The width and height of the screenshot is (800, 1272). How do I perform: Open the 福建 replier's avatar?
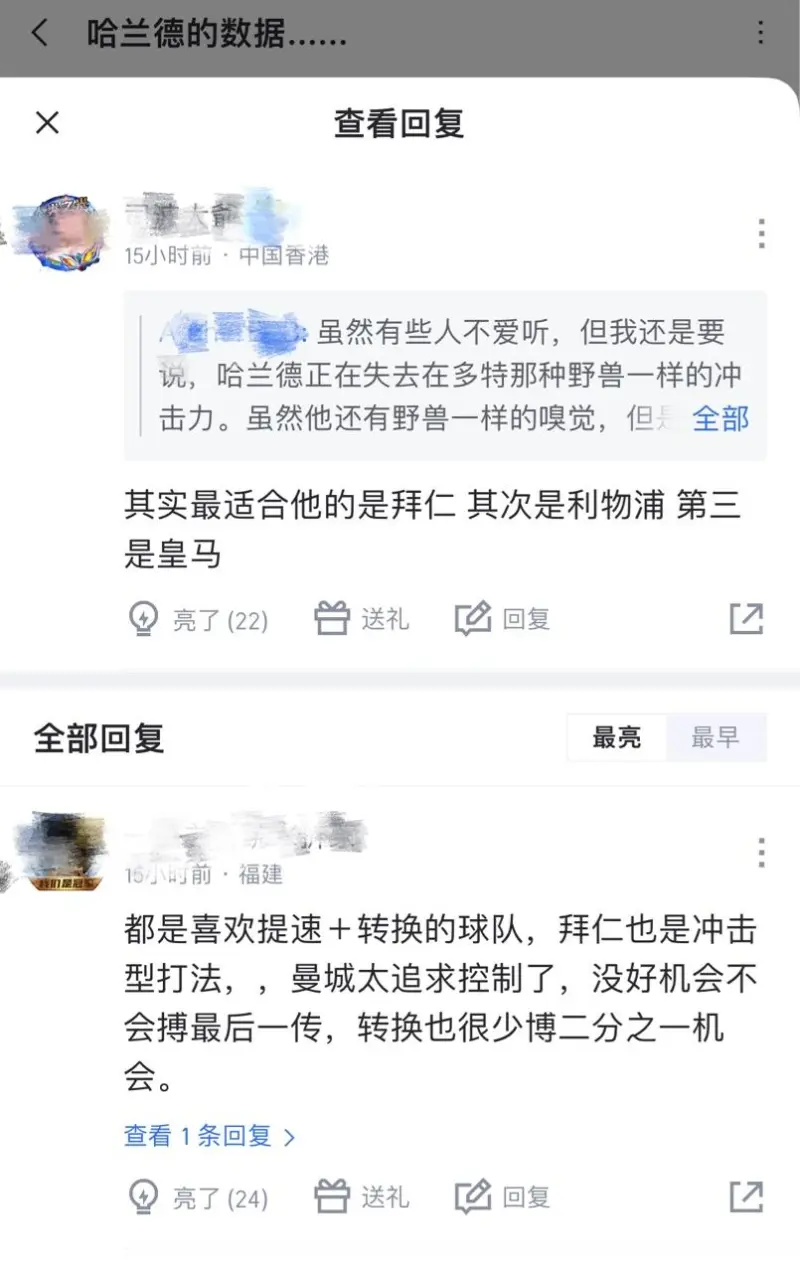[x=65, y=853]
